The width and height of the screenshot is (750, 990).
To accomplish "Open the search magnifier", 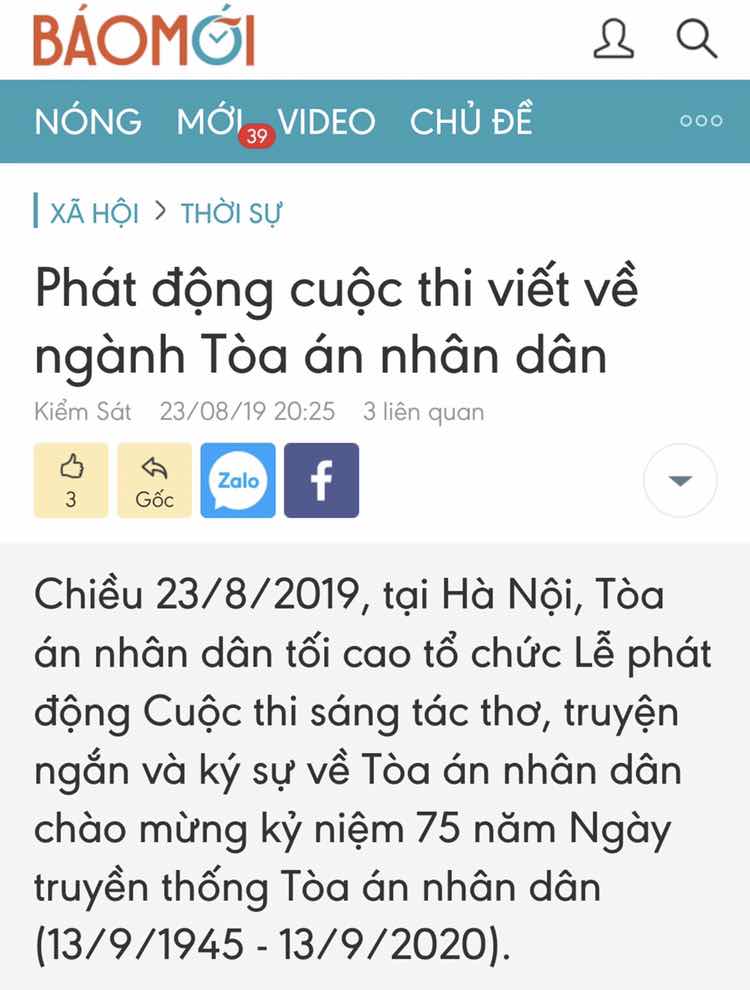I will 697,39.
